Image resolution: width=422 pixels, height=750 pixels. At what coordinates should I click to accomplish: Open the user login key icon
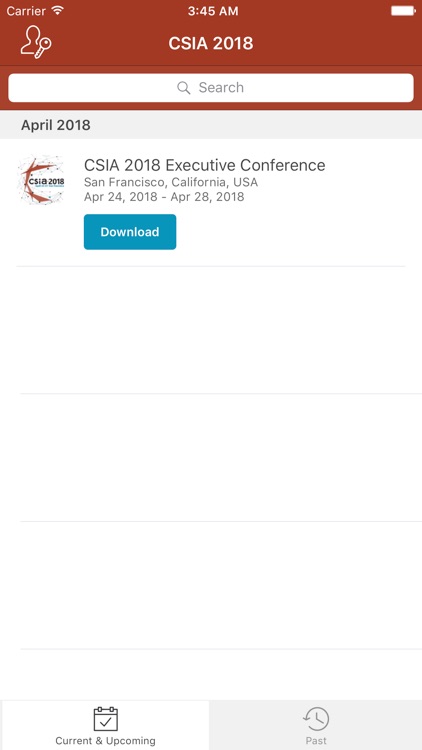coord(36,43)
